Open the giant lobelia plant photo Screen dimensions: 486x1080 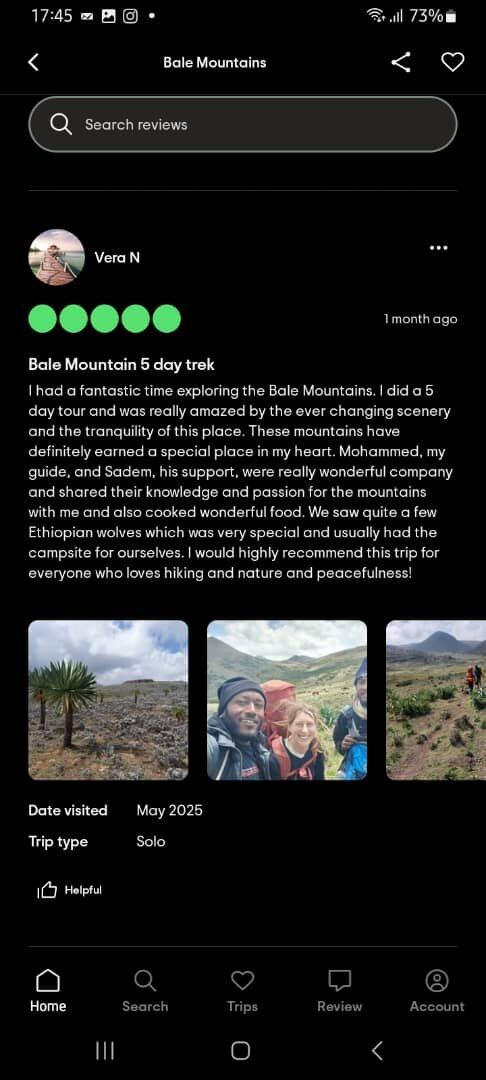click(108, 700)
